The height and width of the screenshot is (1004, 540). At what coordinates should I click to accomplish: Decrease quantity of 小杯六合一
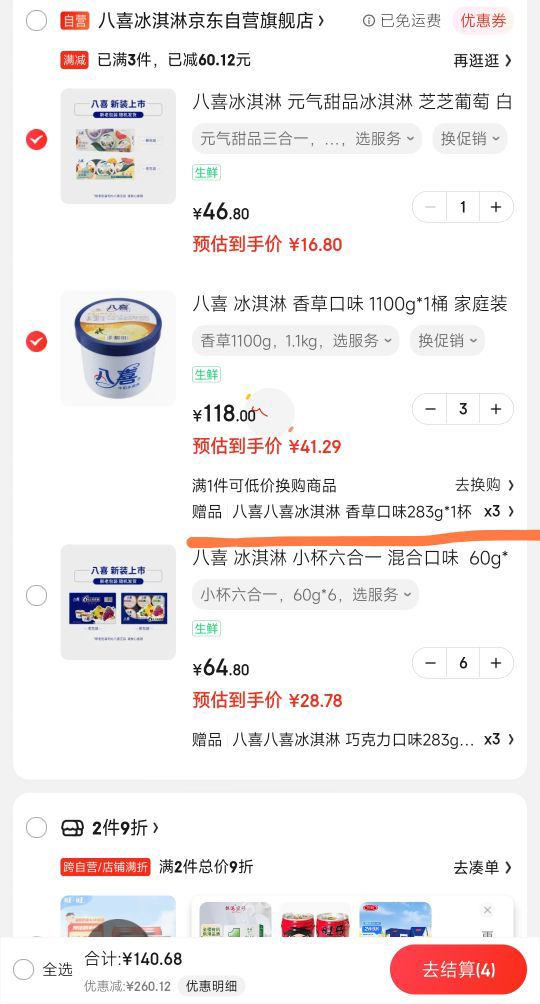tap(430, 663)
